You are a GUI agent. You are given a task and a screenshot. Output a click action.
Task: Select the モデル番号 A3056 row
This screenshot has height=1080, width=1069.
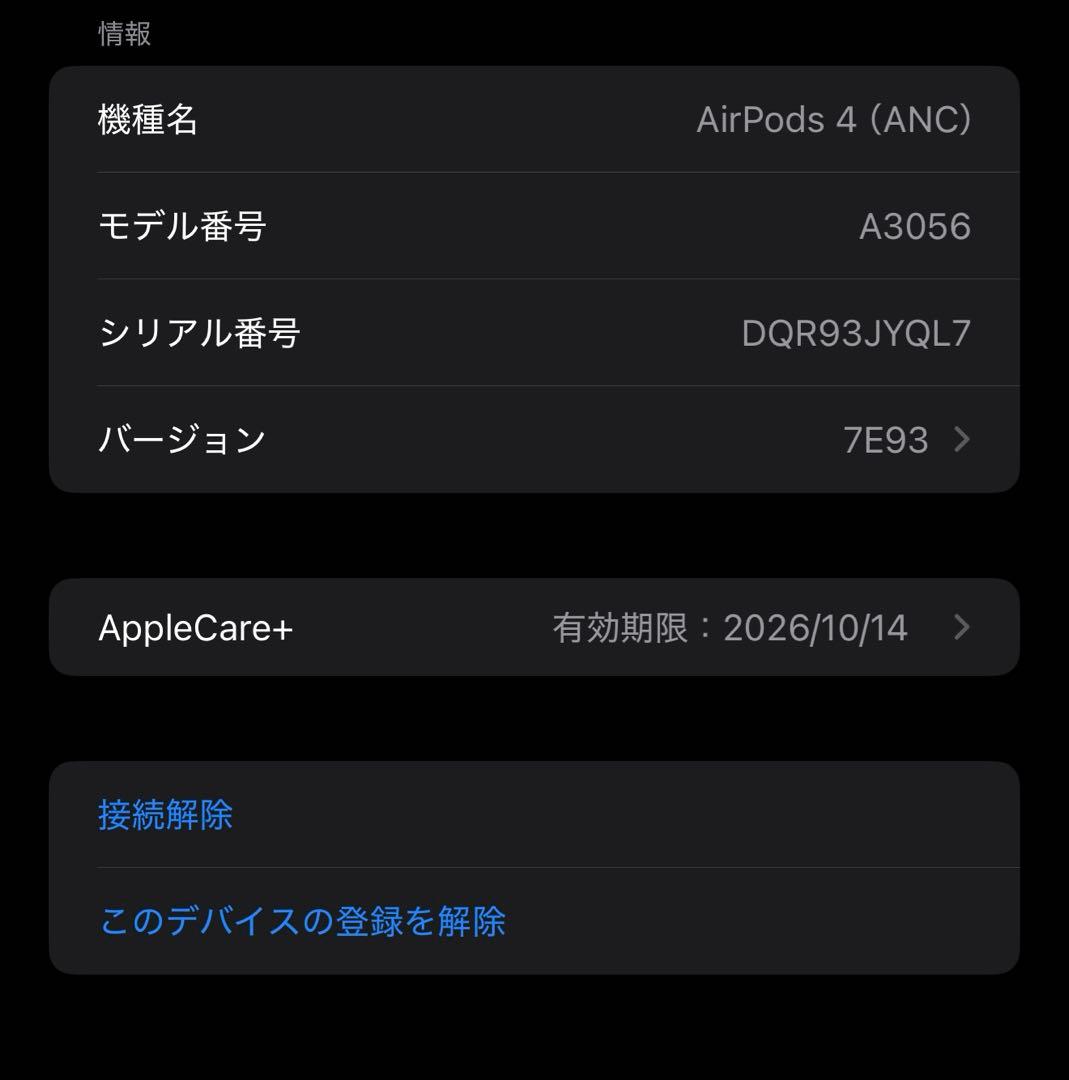click(534, 226)
